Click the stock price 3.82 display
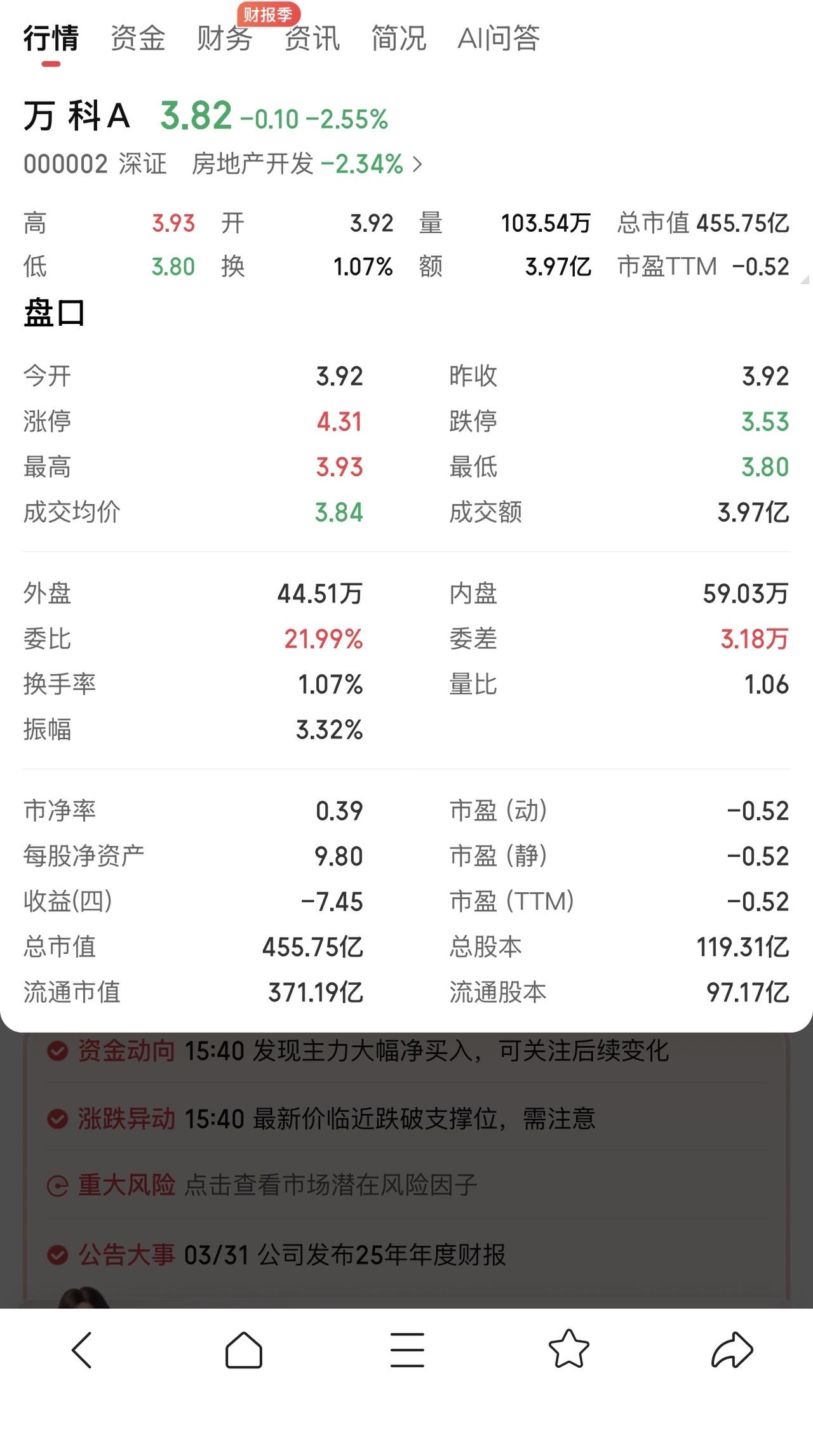 196,116
